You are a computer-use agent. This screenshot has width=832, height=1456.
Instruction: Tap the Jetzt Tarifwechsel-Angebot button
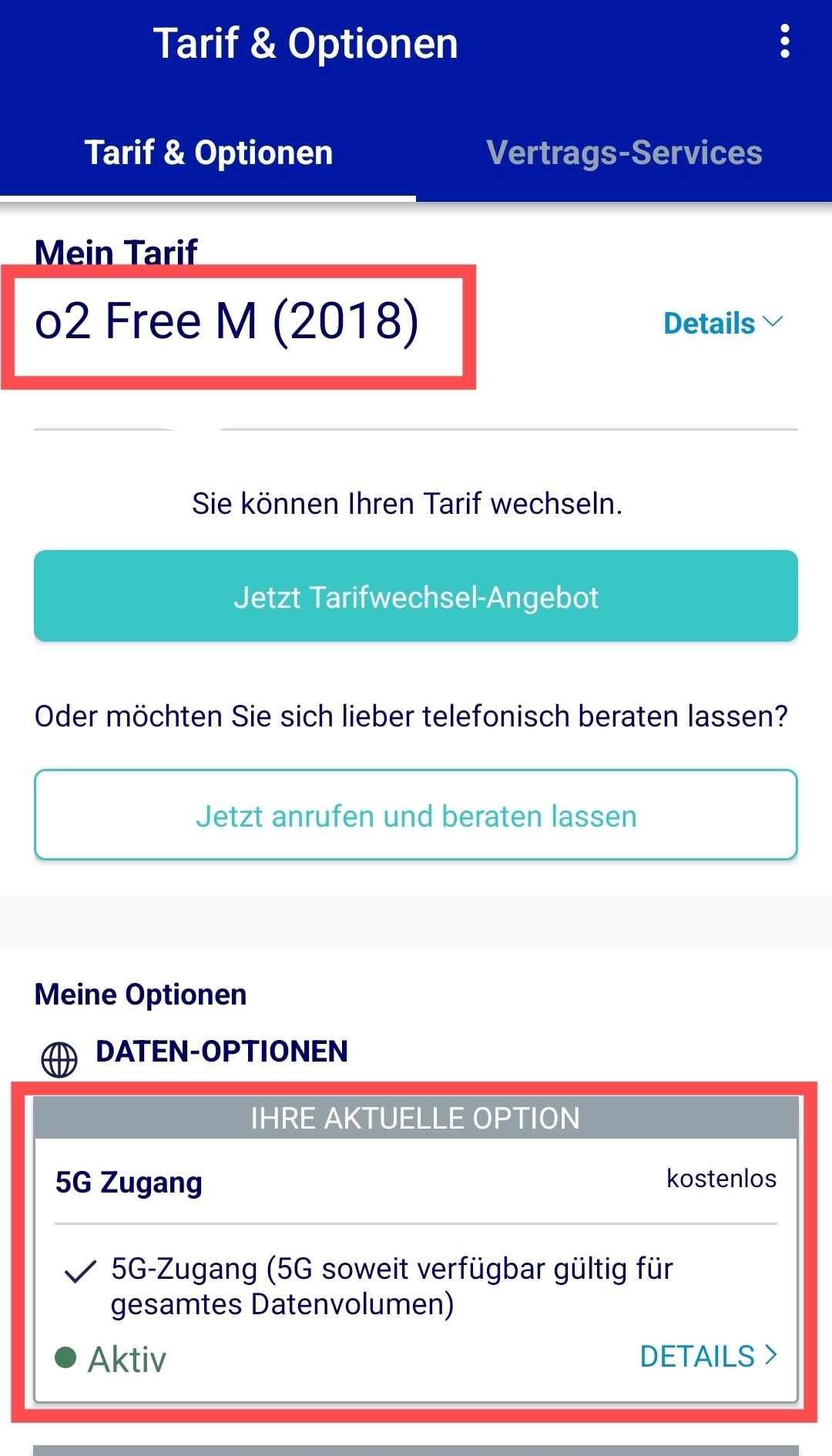(x=416, y=596)
